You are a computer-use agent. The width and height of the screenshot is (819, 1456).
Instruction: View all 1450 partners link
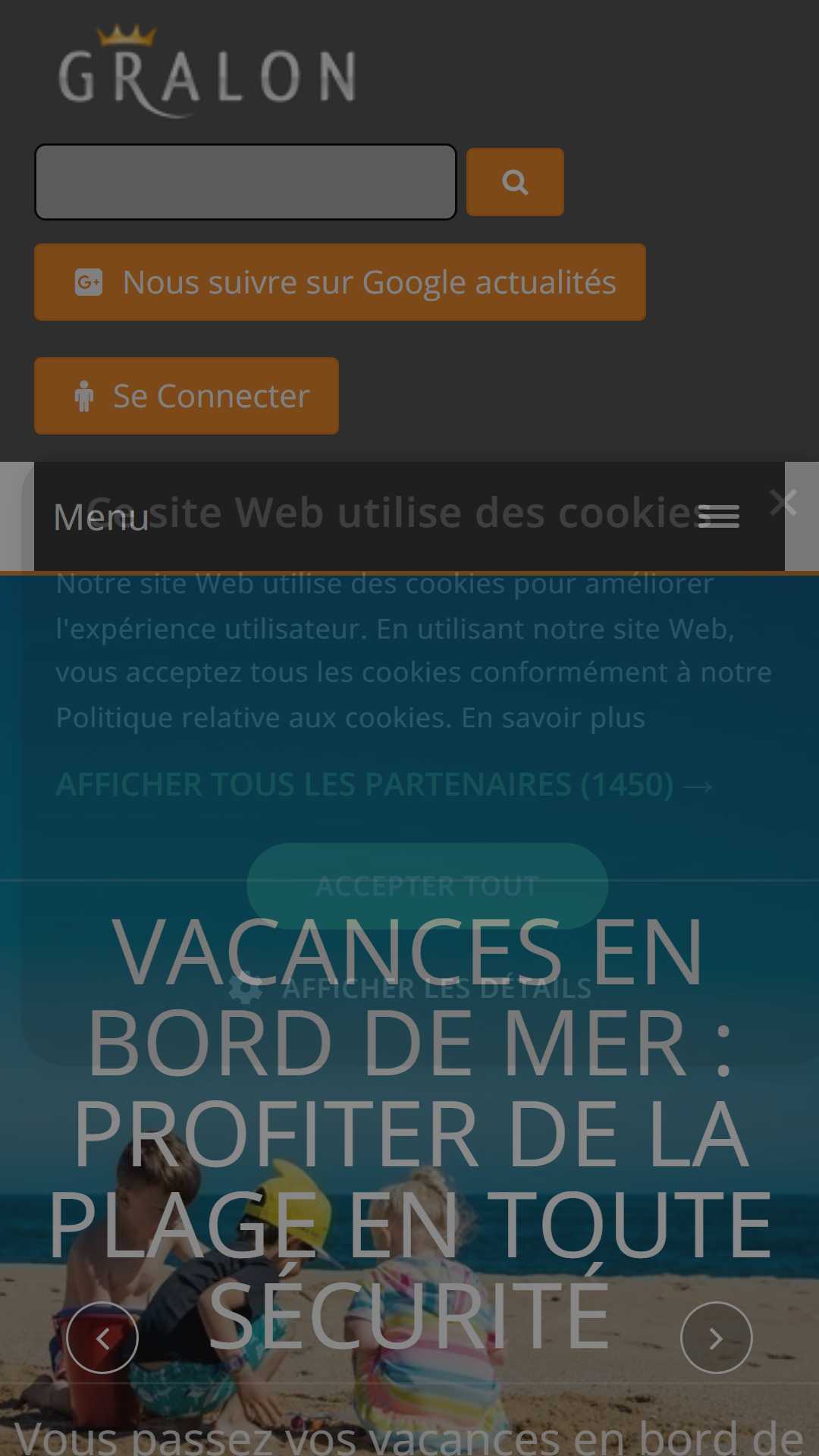click(384, 785)
